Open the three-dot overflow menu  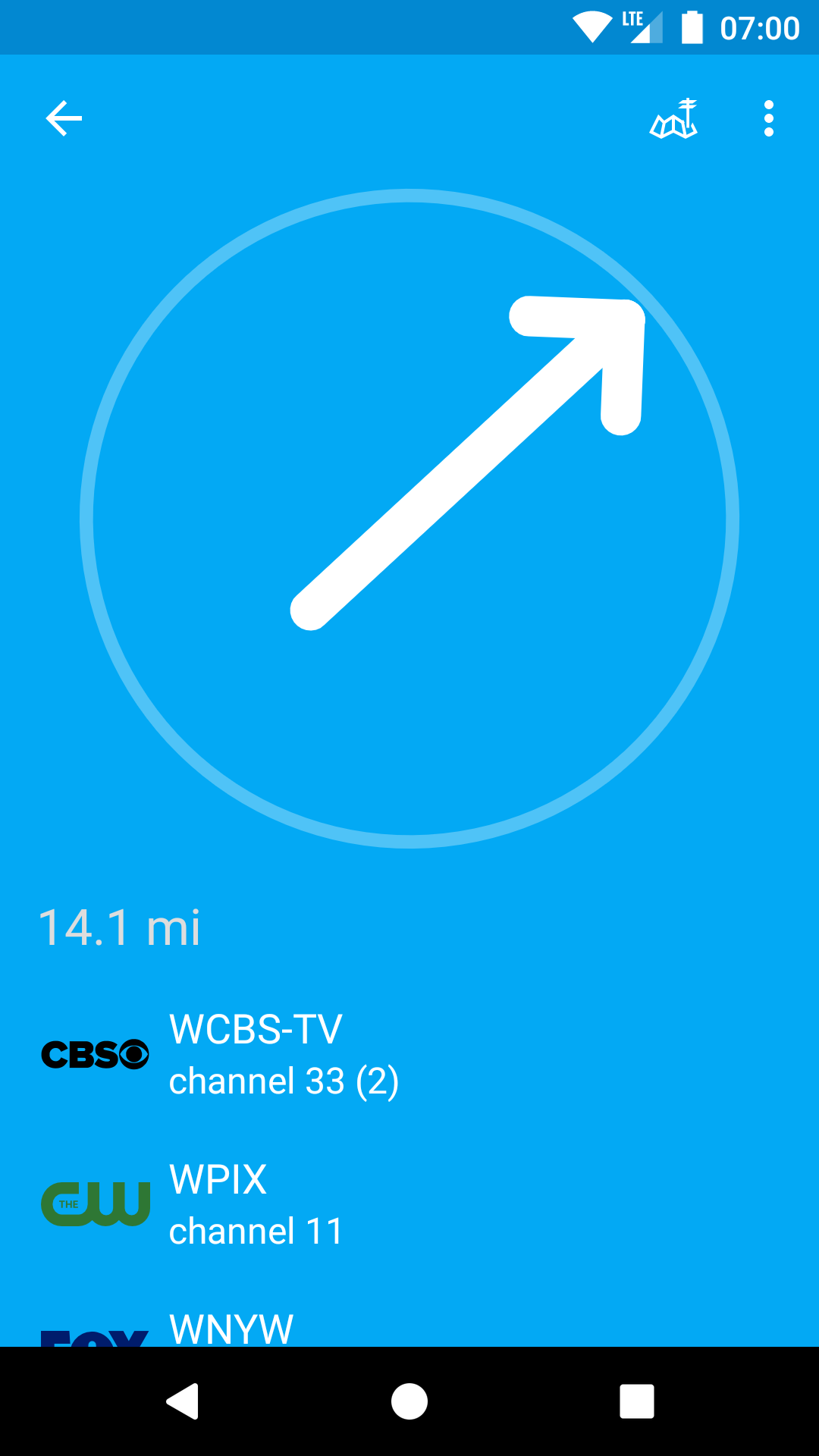(x=768, y=119)
